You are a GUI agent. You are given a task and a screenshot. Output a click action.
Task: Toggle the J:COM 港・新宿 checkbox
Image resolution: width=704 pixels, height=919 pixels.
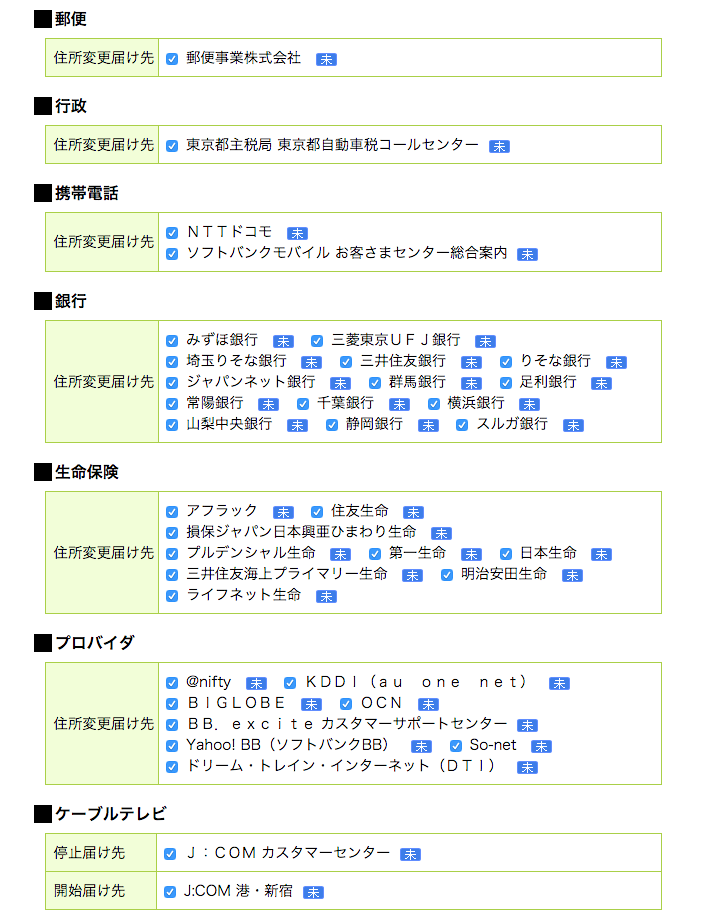coord(171,891)
